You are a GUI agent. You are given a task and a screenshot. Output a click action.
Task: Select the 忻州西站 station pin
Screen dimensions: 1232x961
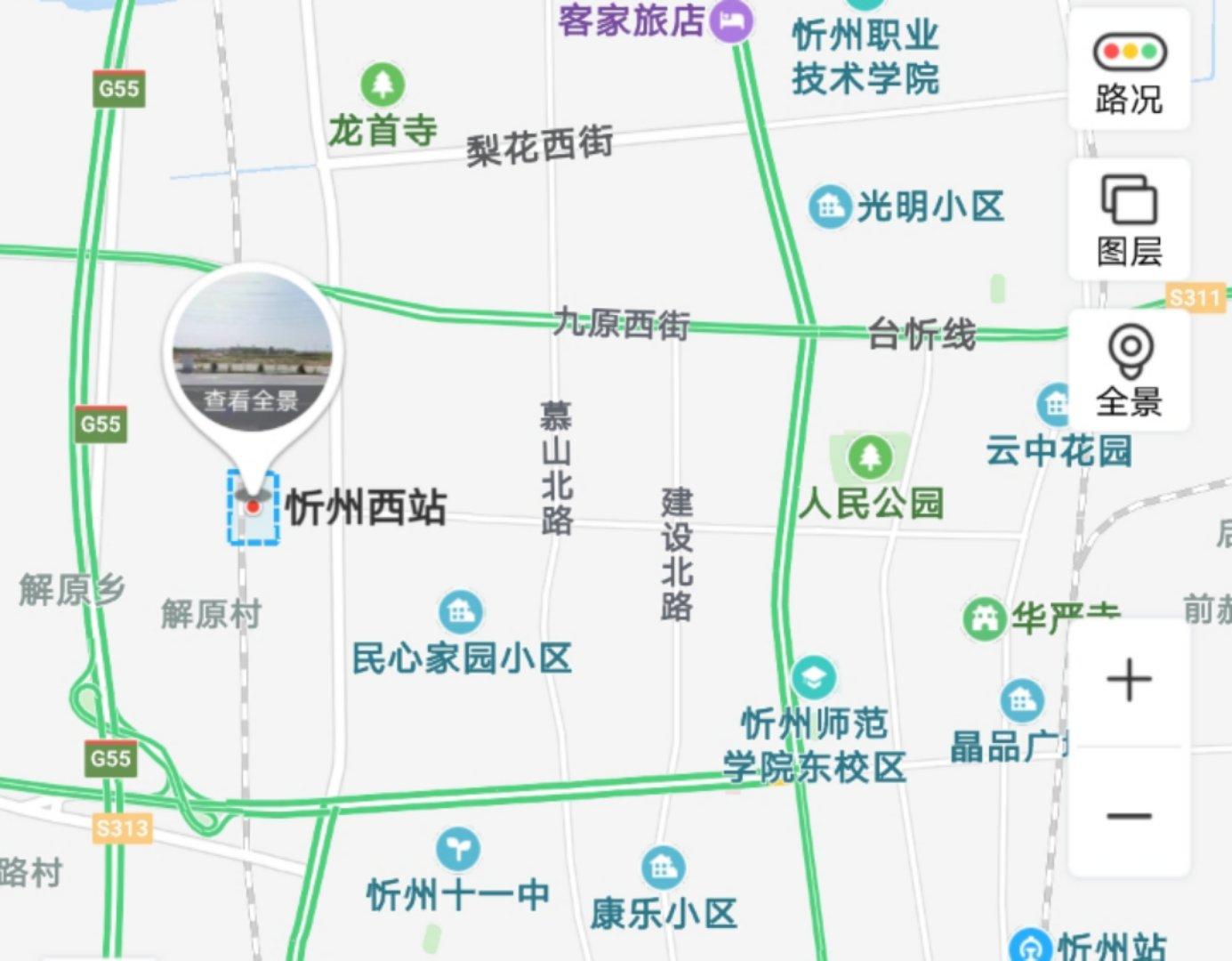pyautogui.click(x=254, y=507)
